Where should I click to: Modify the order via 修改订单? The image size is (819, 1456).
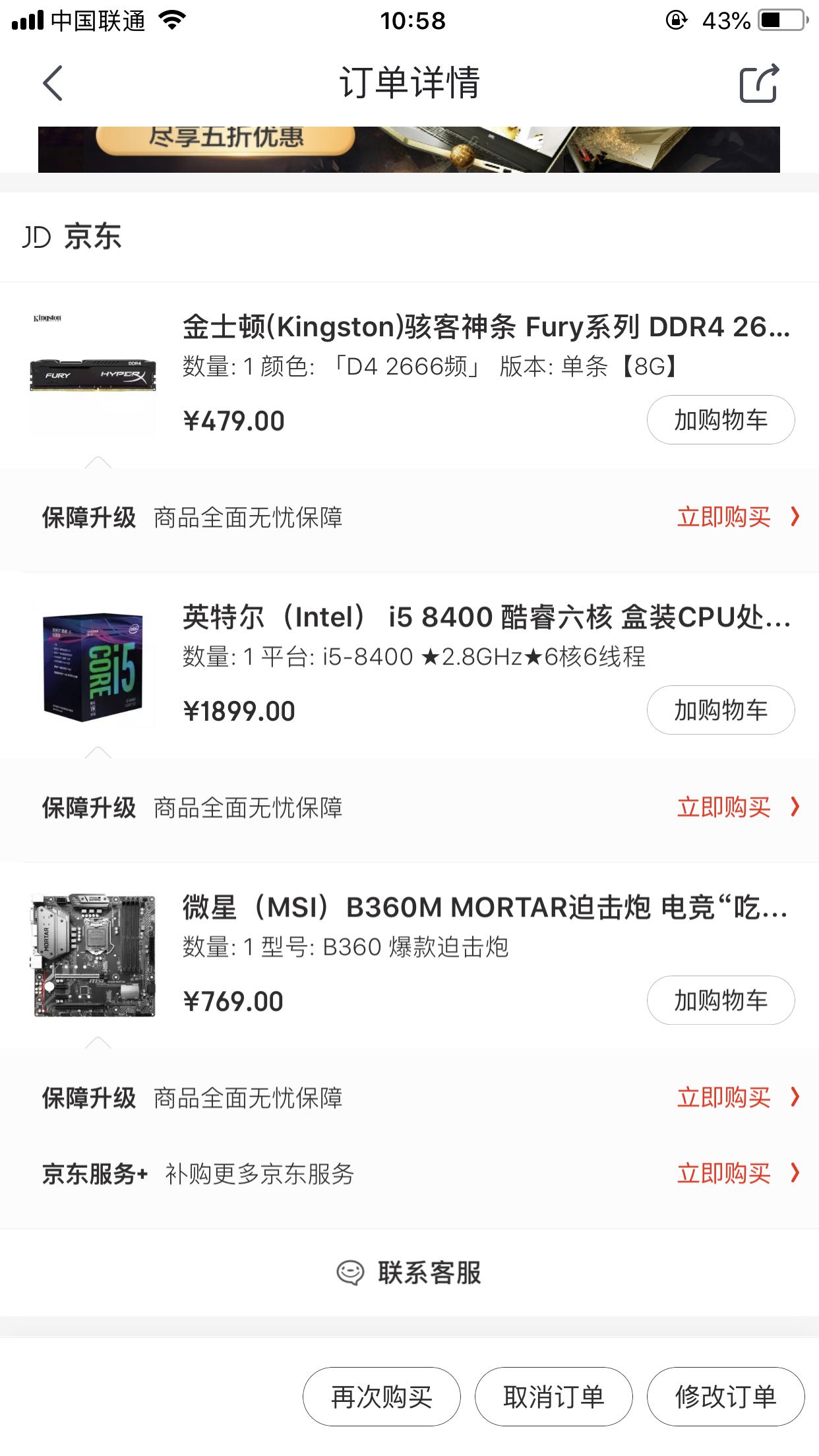[x=725, y=1397]
